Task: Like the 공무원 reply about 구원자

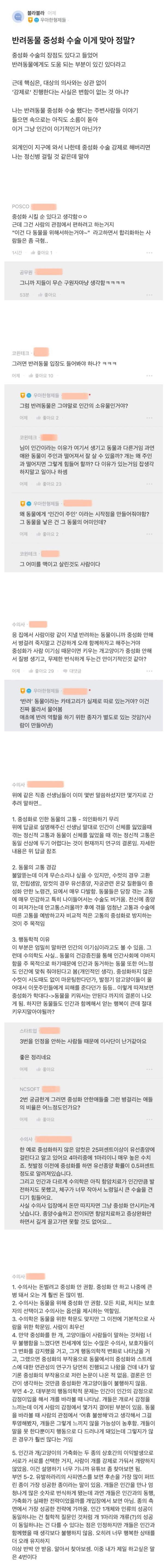Action: (46, 294)
